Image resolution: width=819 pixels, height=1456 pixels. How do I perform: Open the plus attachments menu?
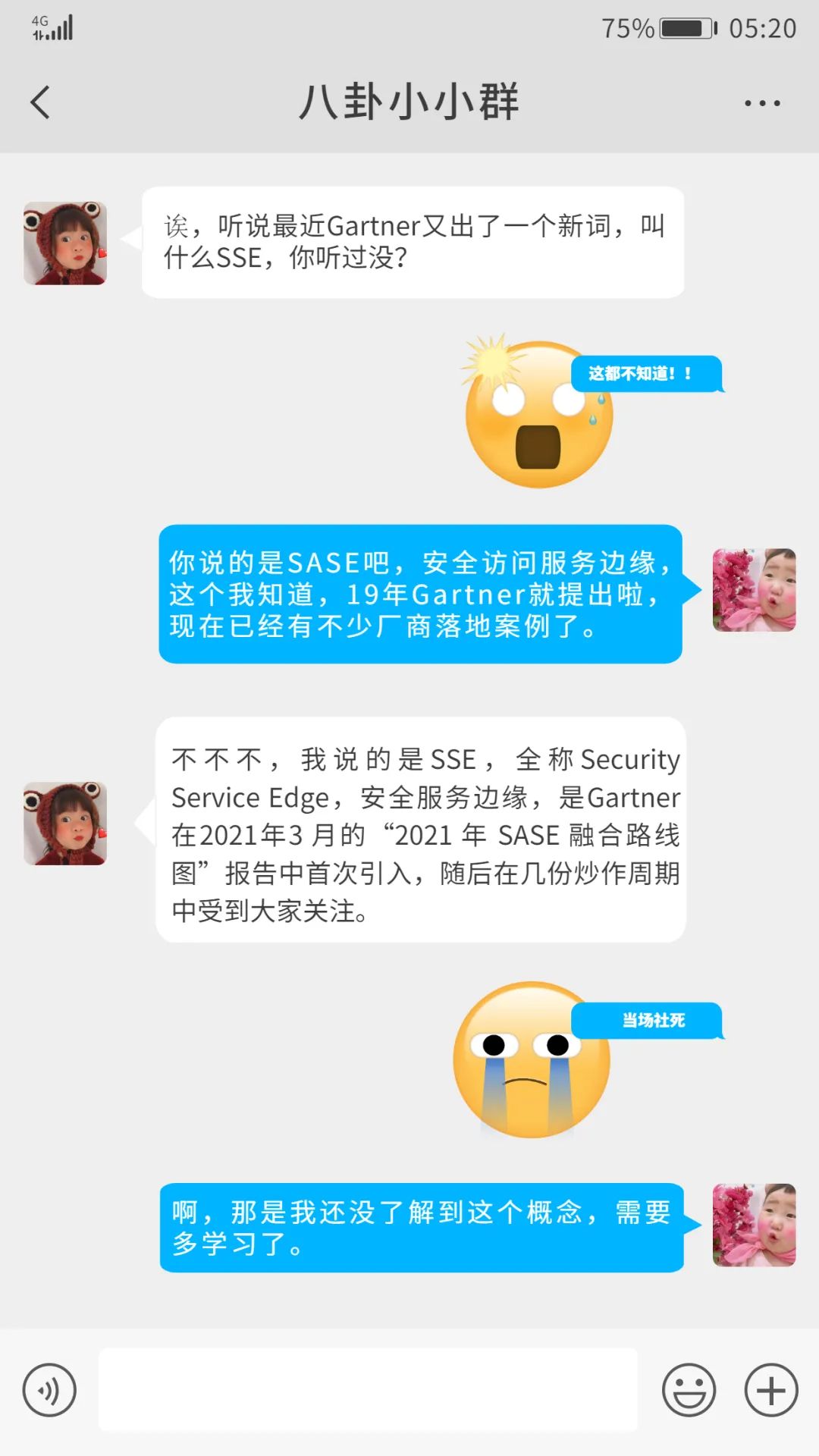pos(770,1390)
